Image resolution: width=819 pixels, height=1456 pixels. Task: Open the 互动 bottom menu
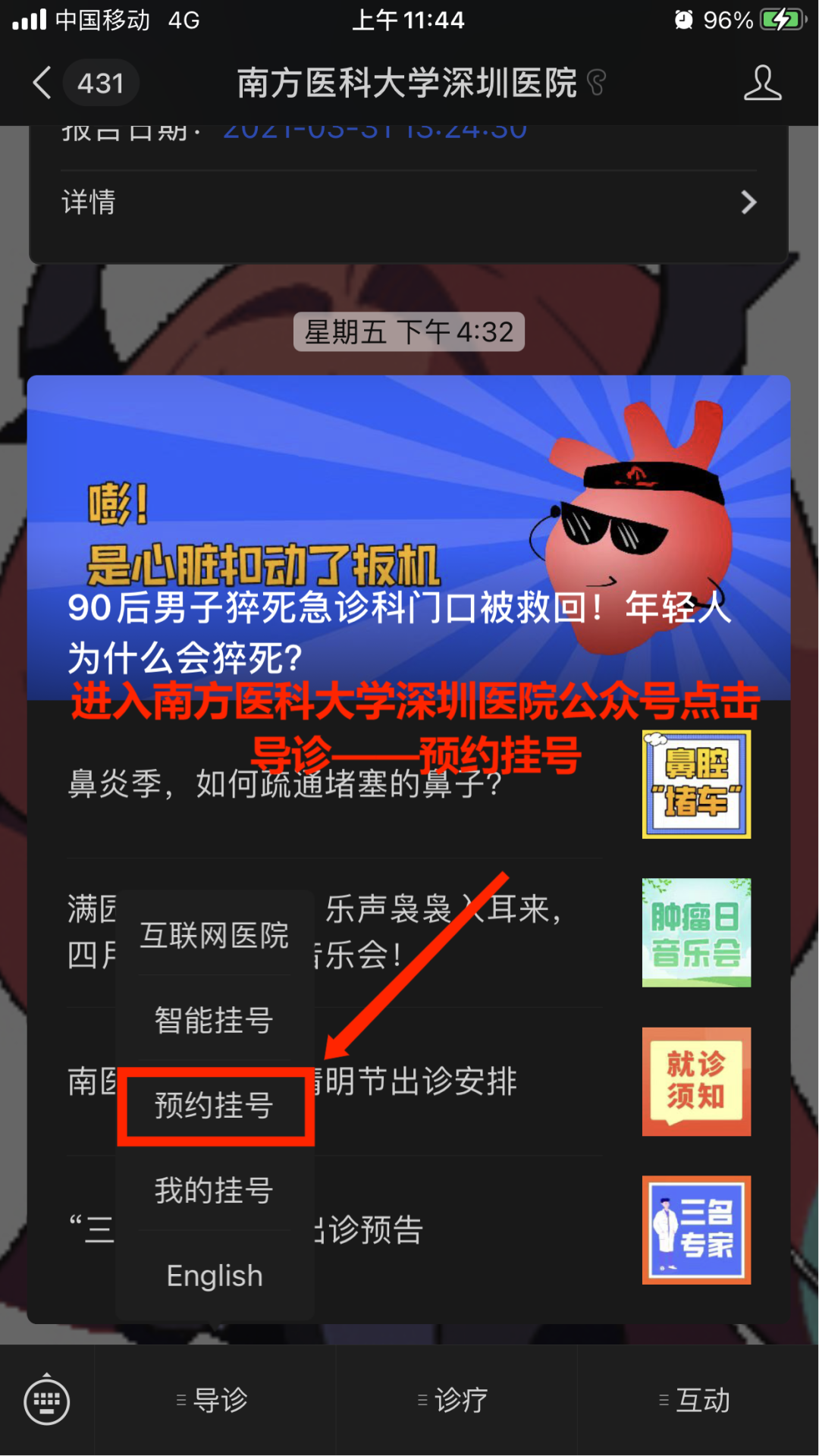tap(698, 1401)
